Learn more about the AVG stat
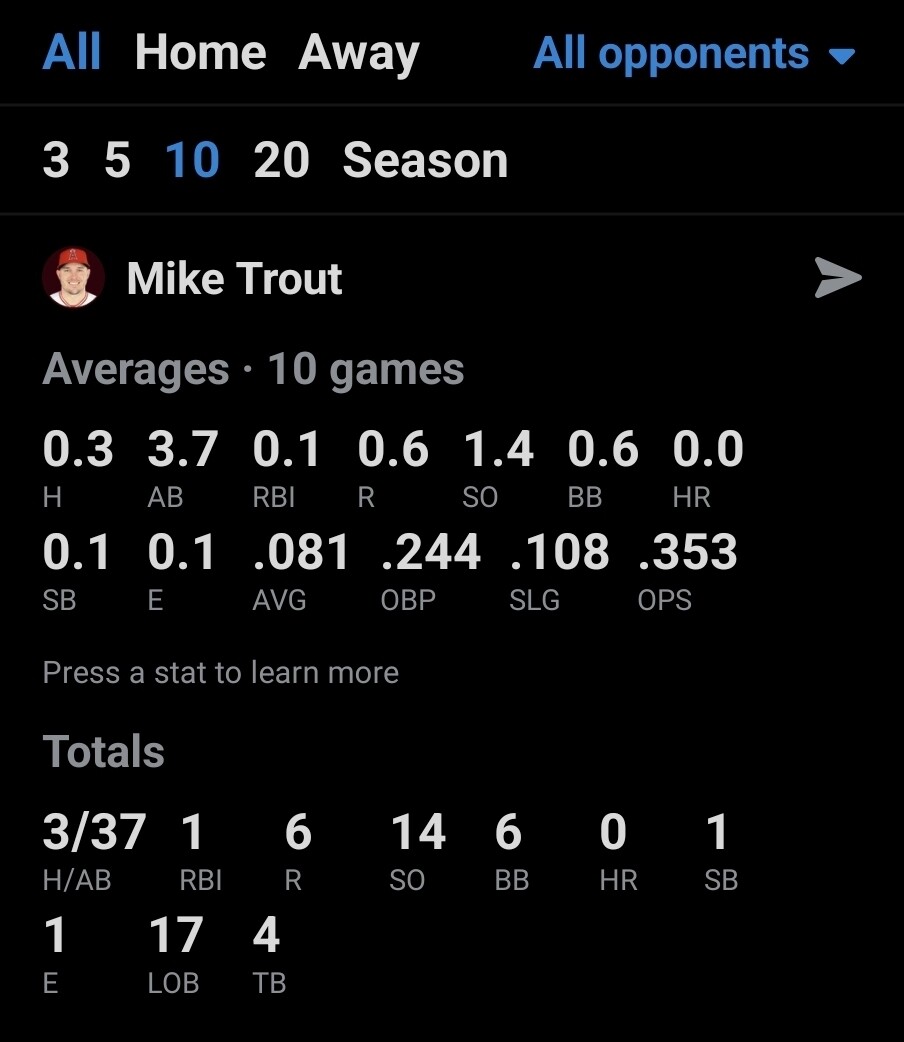Image resolution: width=904 pixels, height=1042 pixels. [x=300, y=570]
